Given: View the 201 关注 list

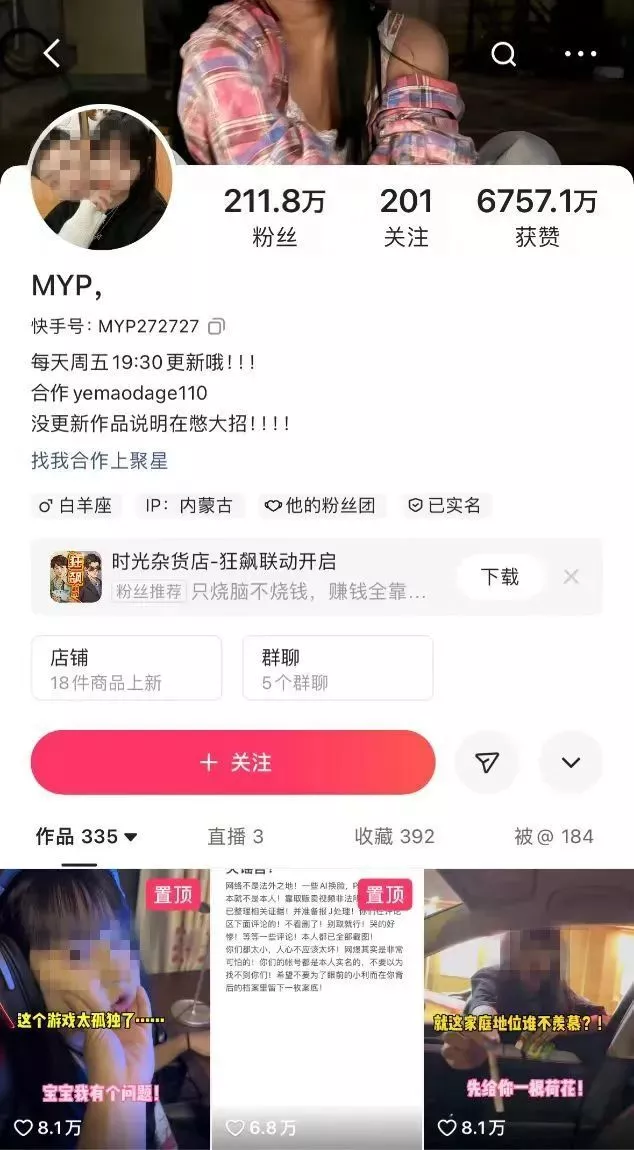Looking at the screenshot, I should coord(405,216).
